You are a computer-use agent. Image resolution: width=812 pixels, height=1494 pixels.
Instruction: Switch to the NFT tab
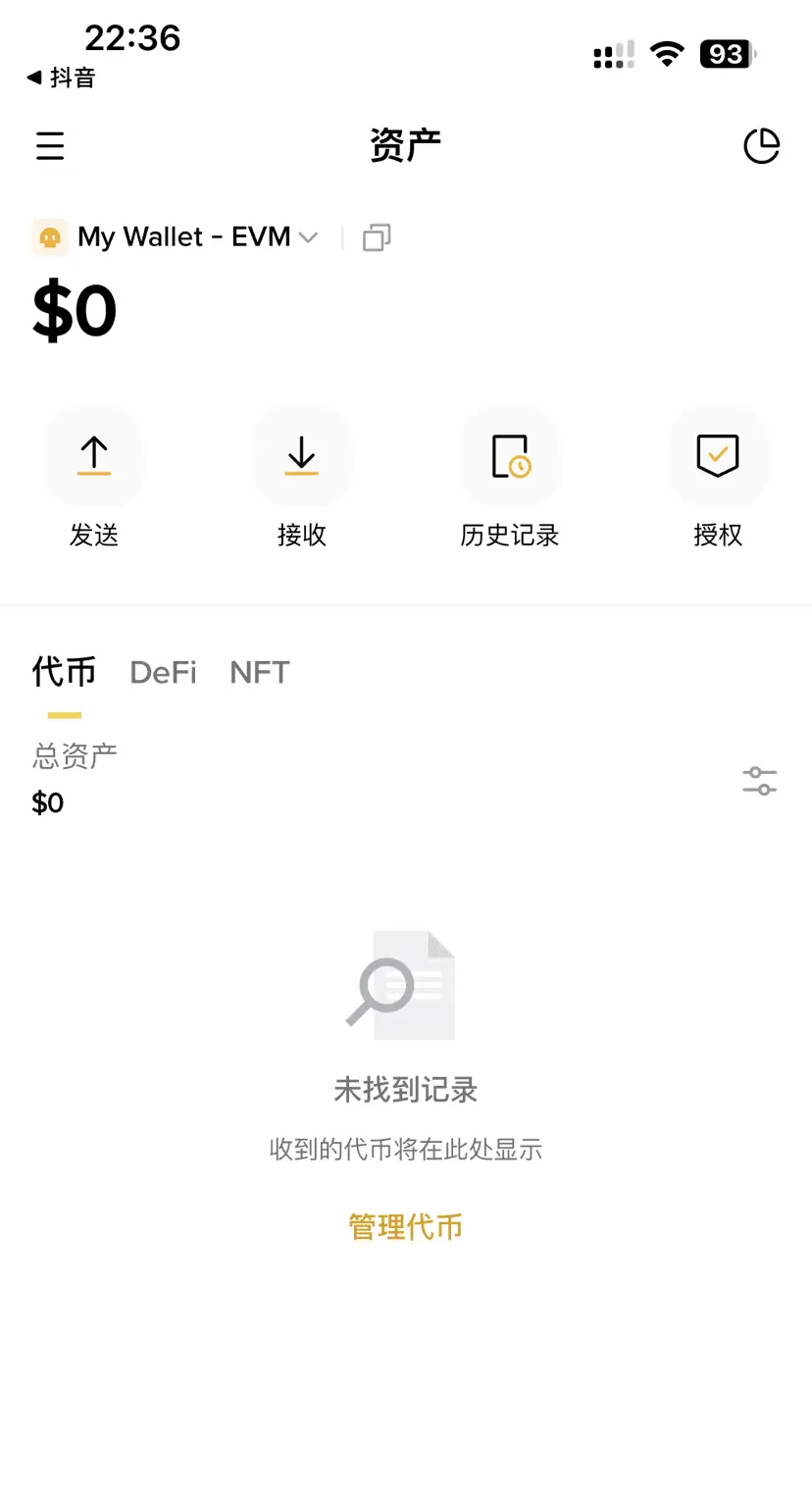[260, 672]
